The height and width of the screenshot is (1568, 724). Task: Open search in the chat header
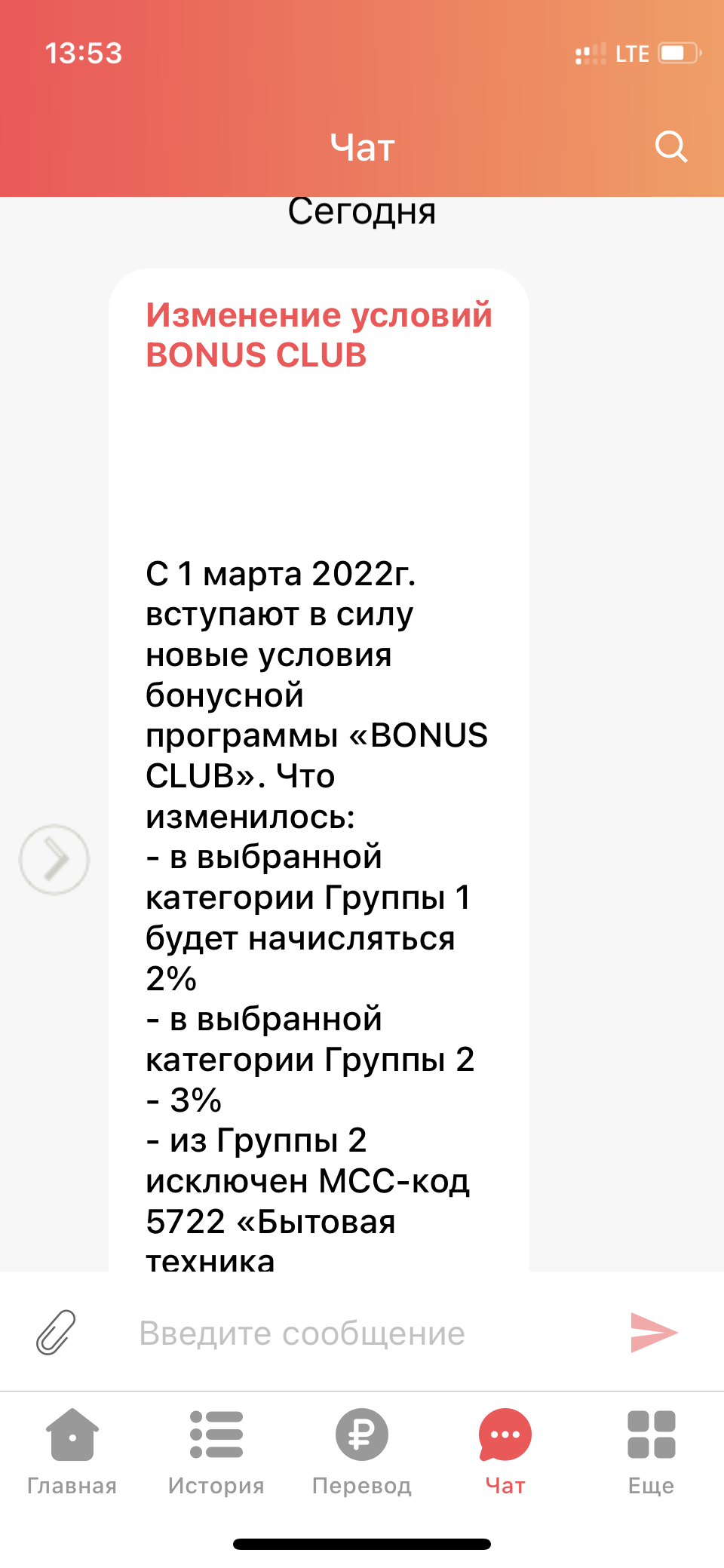pyautogui.click(x=670, y=146)
